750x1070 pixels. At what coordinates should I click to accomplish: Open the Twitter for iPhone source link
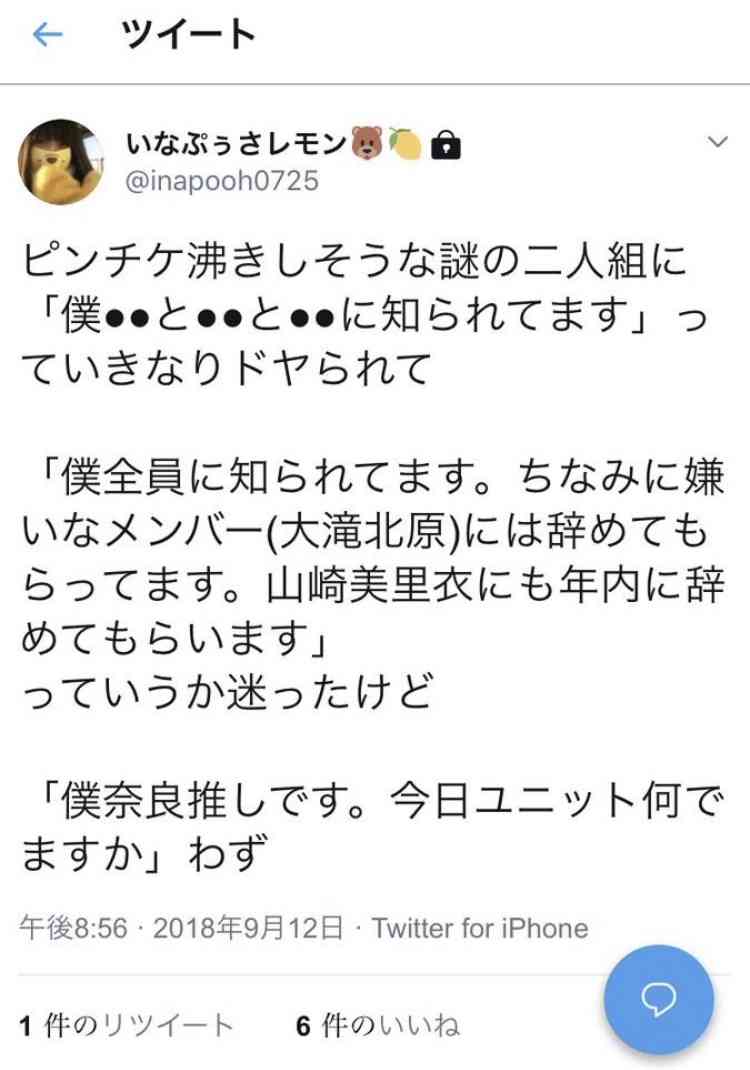[479, 928]
